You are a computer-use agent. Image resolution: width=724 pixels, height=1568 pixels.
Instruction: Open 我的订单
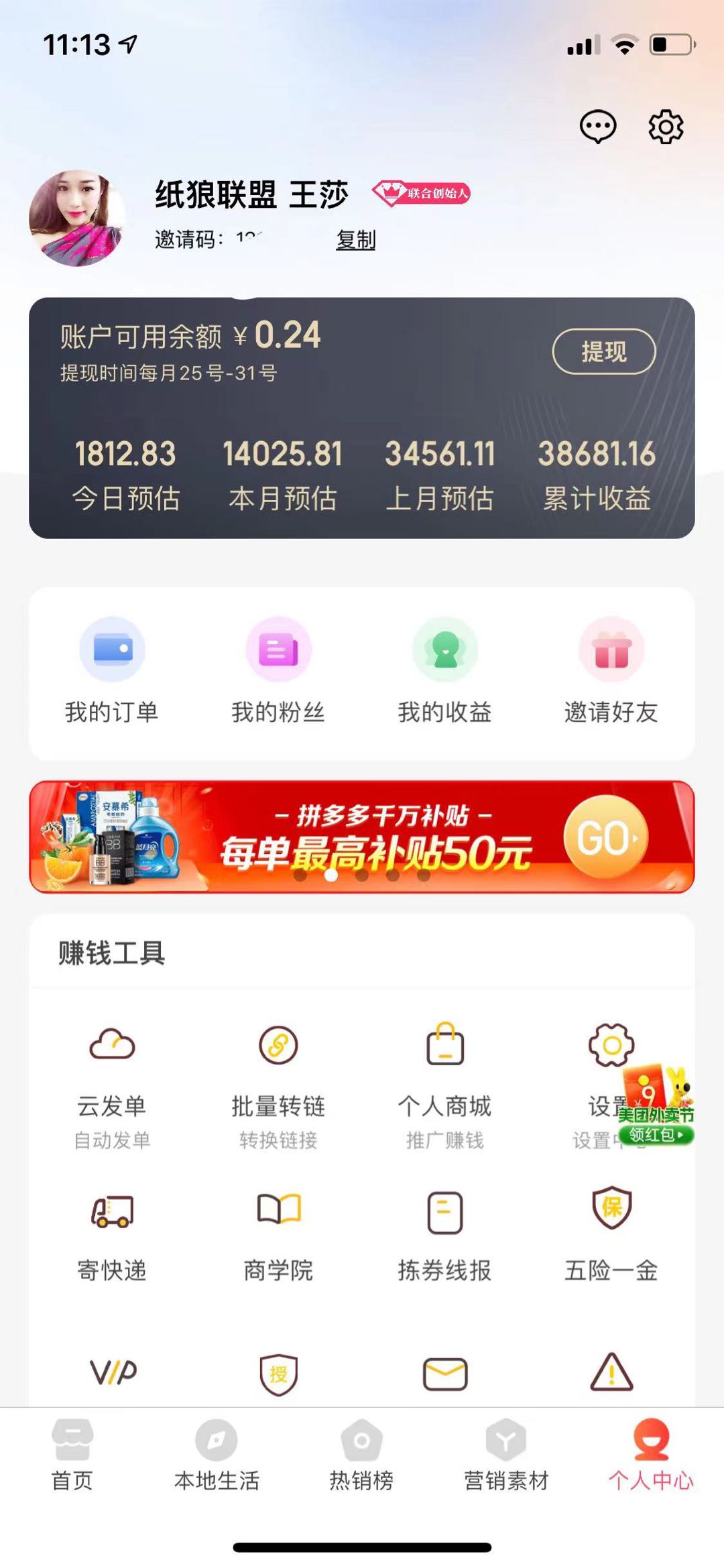112,672
